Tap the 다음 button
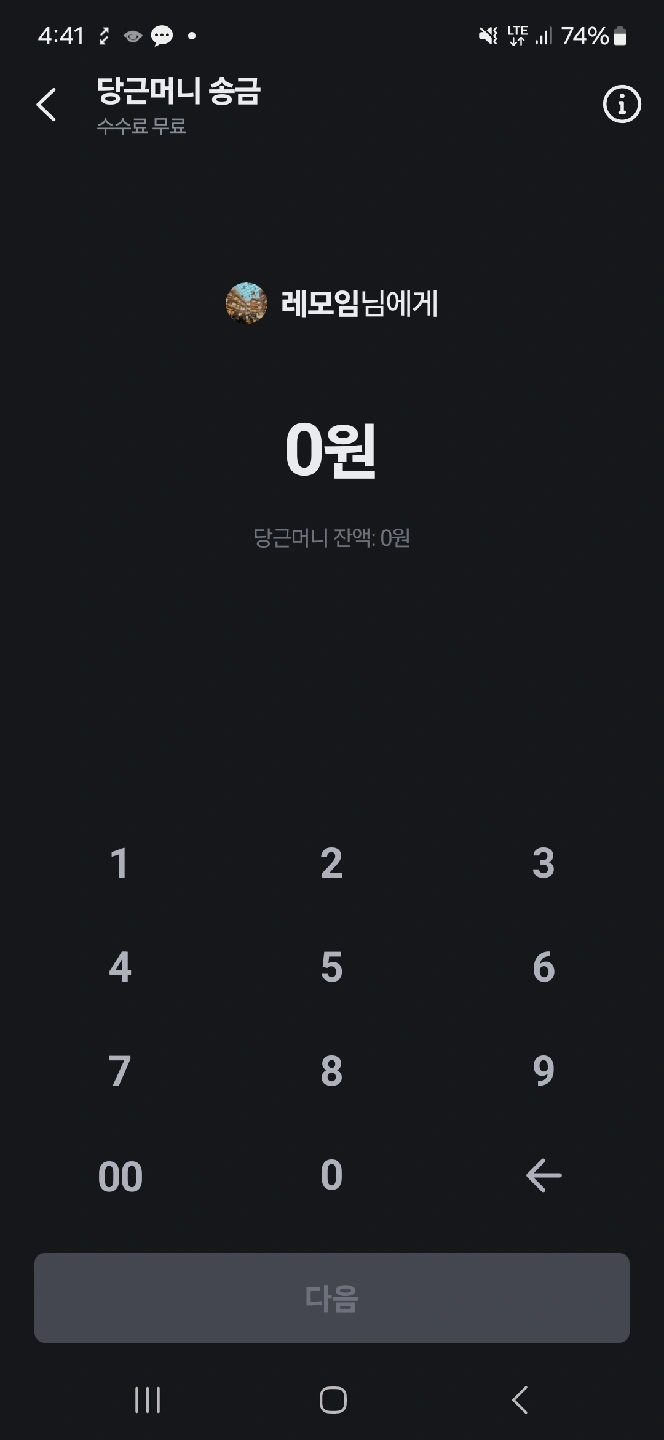Viewport: 664px width, 1440px height. tap(332, 1298)
